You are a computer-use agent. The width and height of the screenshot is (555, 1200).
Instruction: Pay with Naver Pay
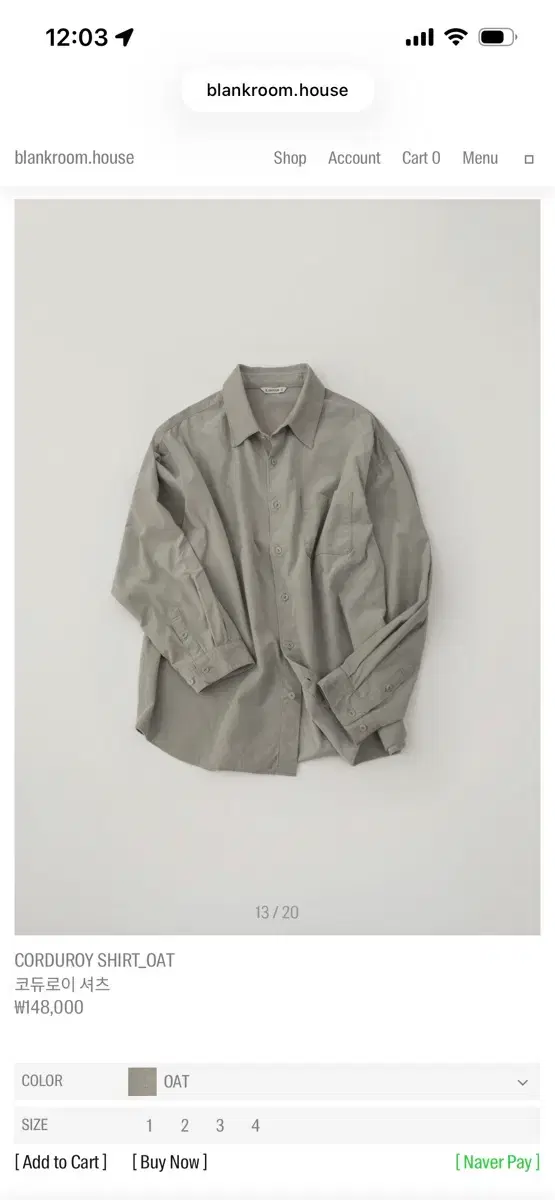tap(497, 1162)
